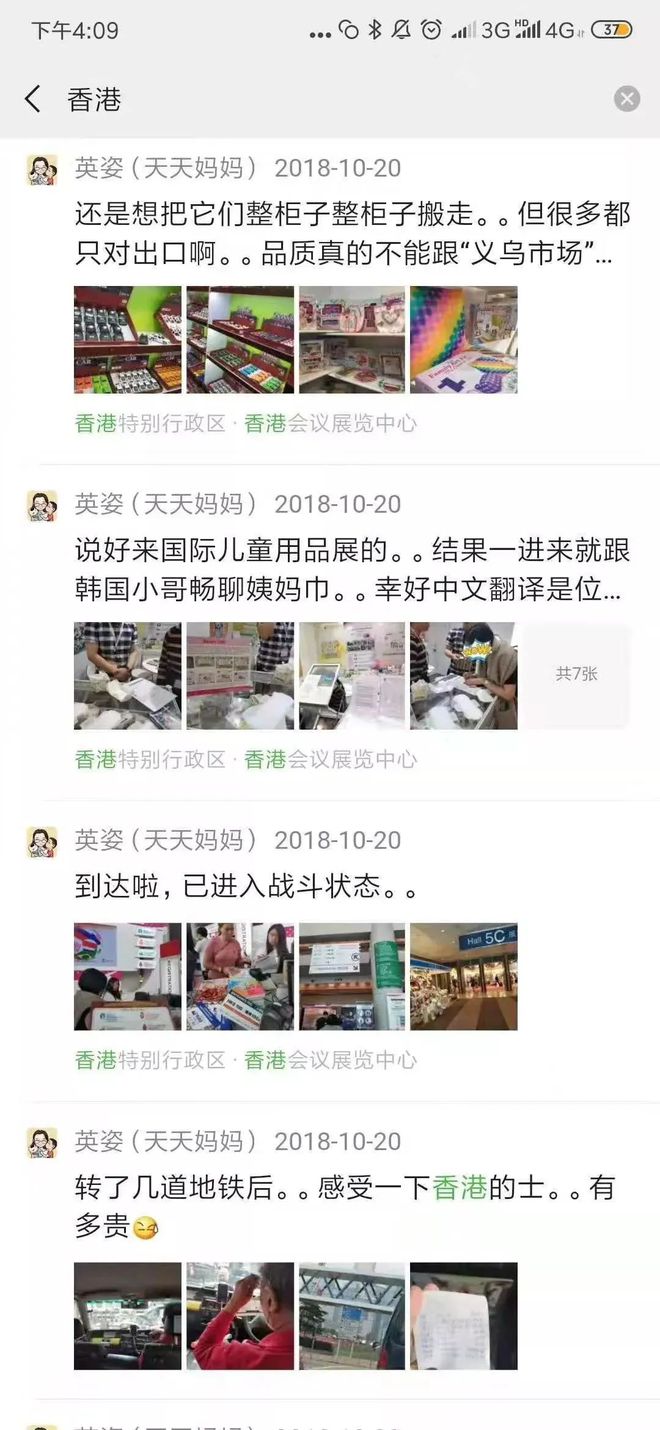This screenshot has height=1430, width=660.
Task: Open the rainbow puzzle photo in the 整柜子 post
Action: coord(464,340)
